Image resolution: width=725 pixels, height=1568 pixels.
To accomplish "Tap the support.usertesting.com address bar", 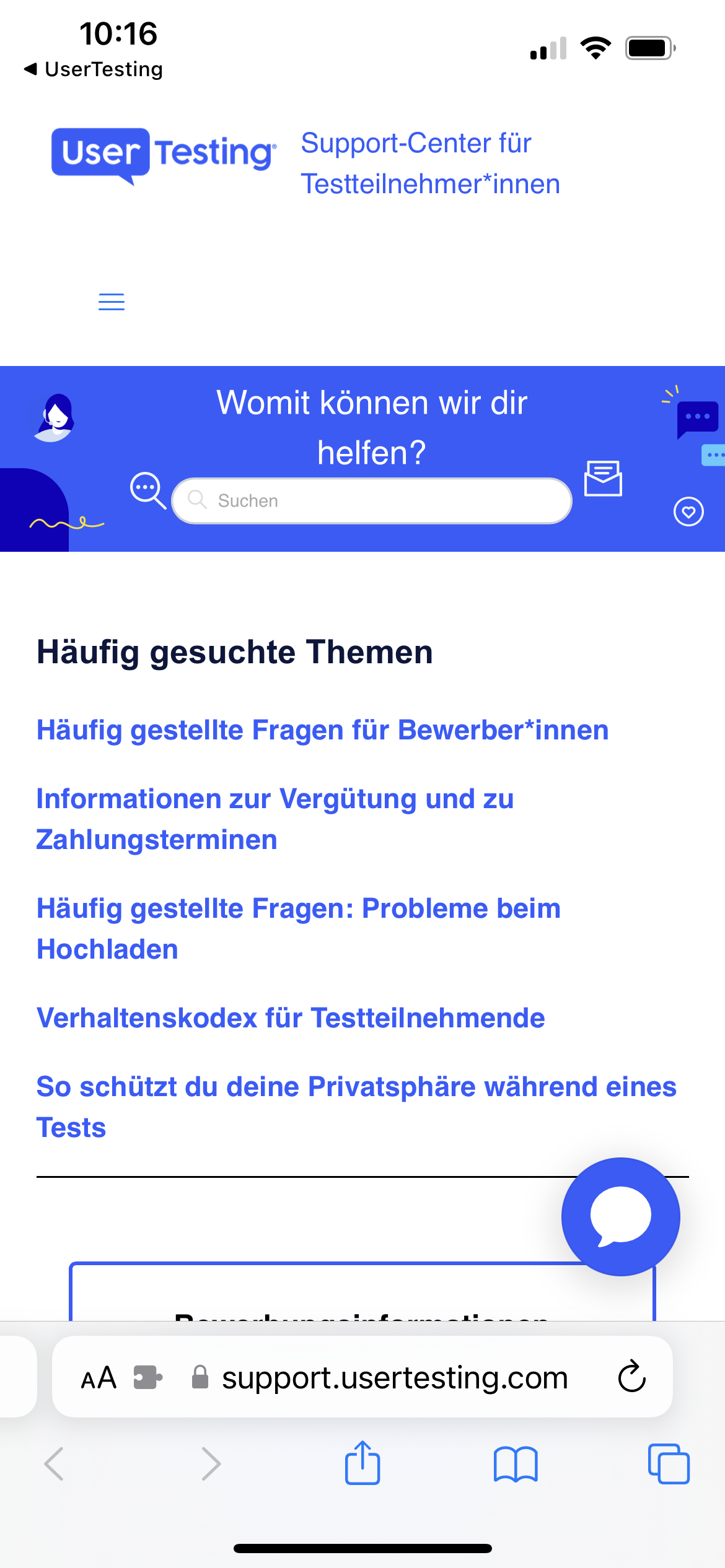I will click(394, 1378).
